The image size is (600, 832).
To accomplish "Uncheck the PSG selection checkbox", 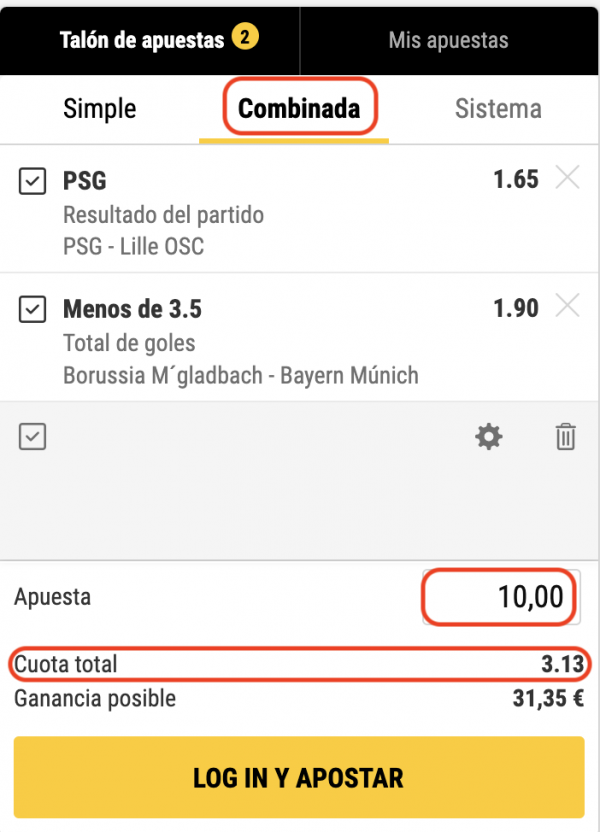I will pyautogui.click(x=33, y=182).
